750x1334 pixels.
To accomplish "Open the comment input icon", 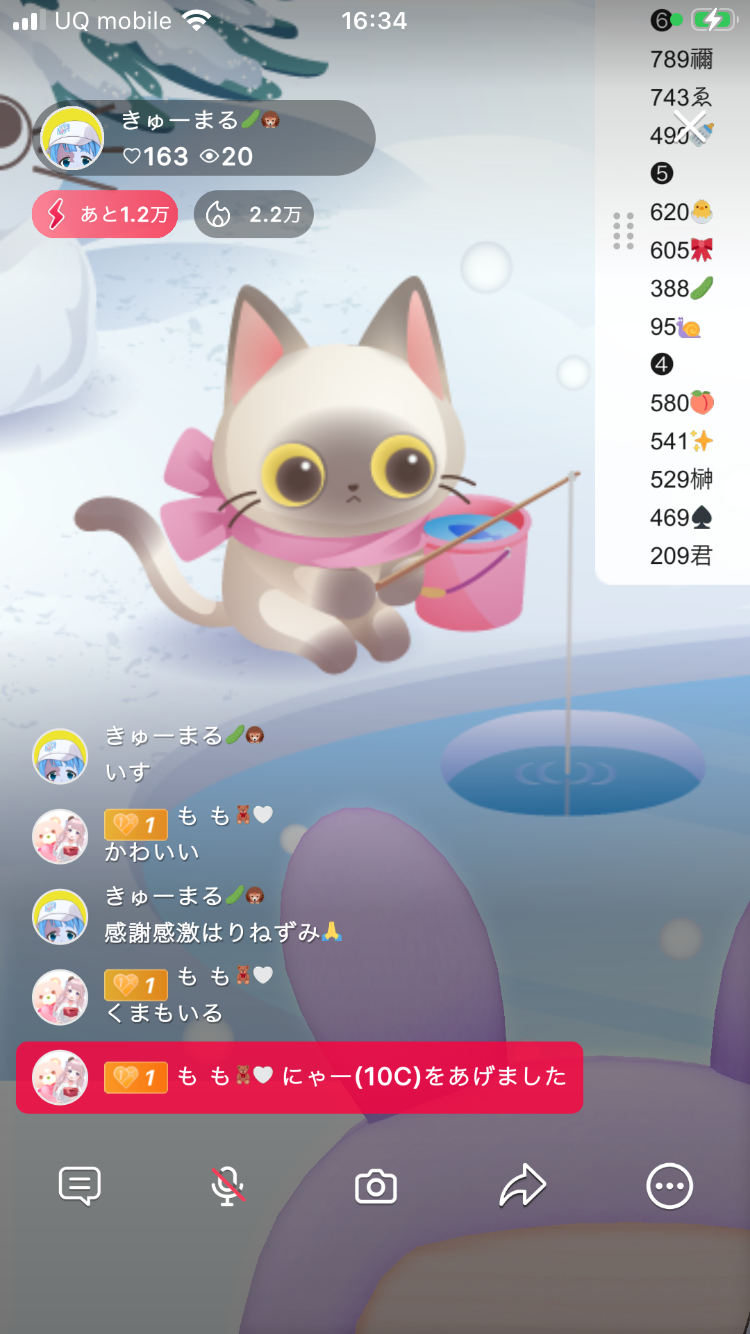I will (x=80, y=1187).
